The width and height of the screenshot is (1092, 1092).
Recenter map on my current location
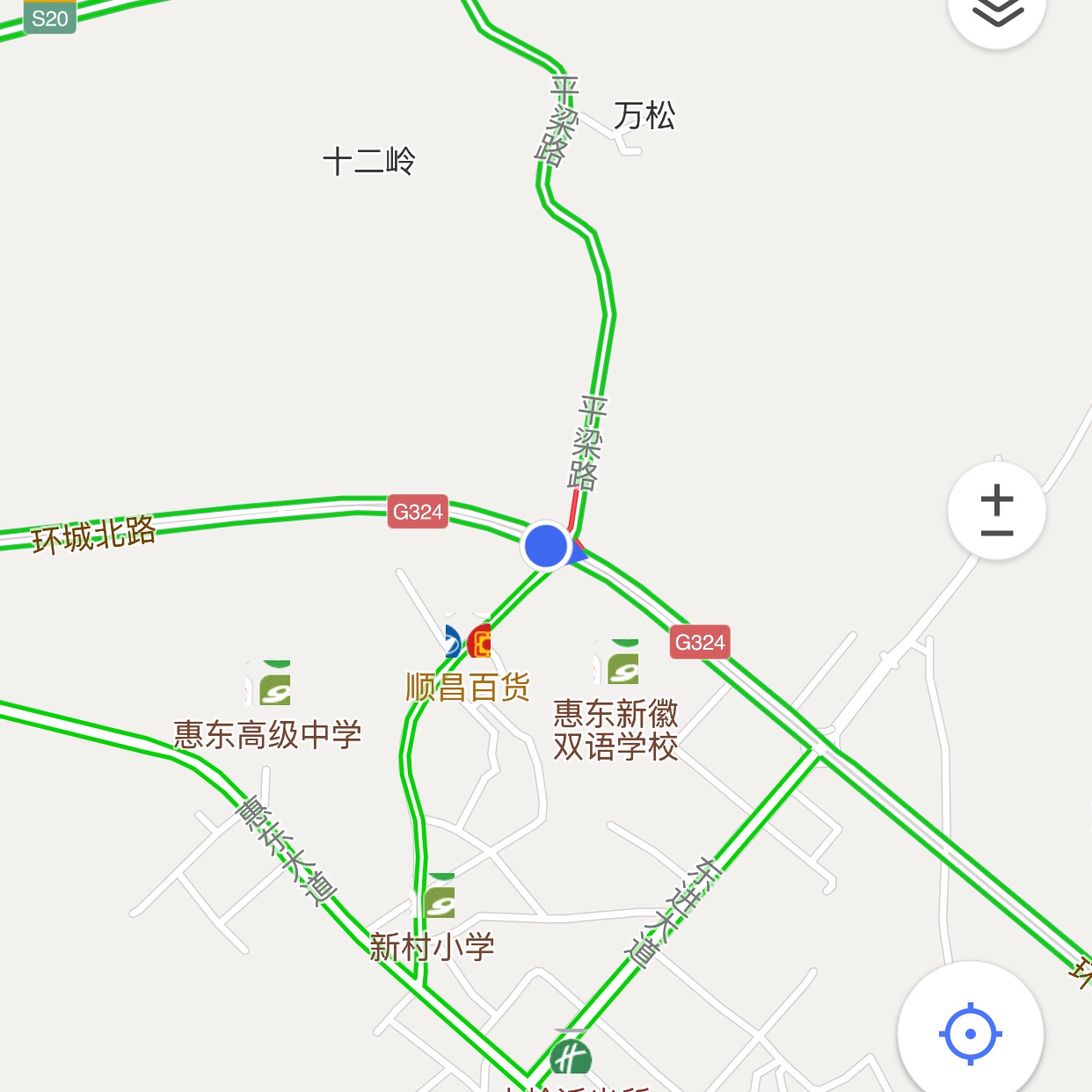pos(971,1033)
